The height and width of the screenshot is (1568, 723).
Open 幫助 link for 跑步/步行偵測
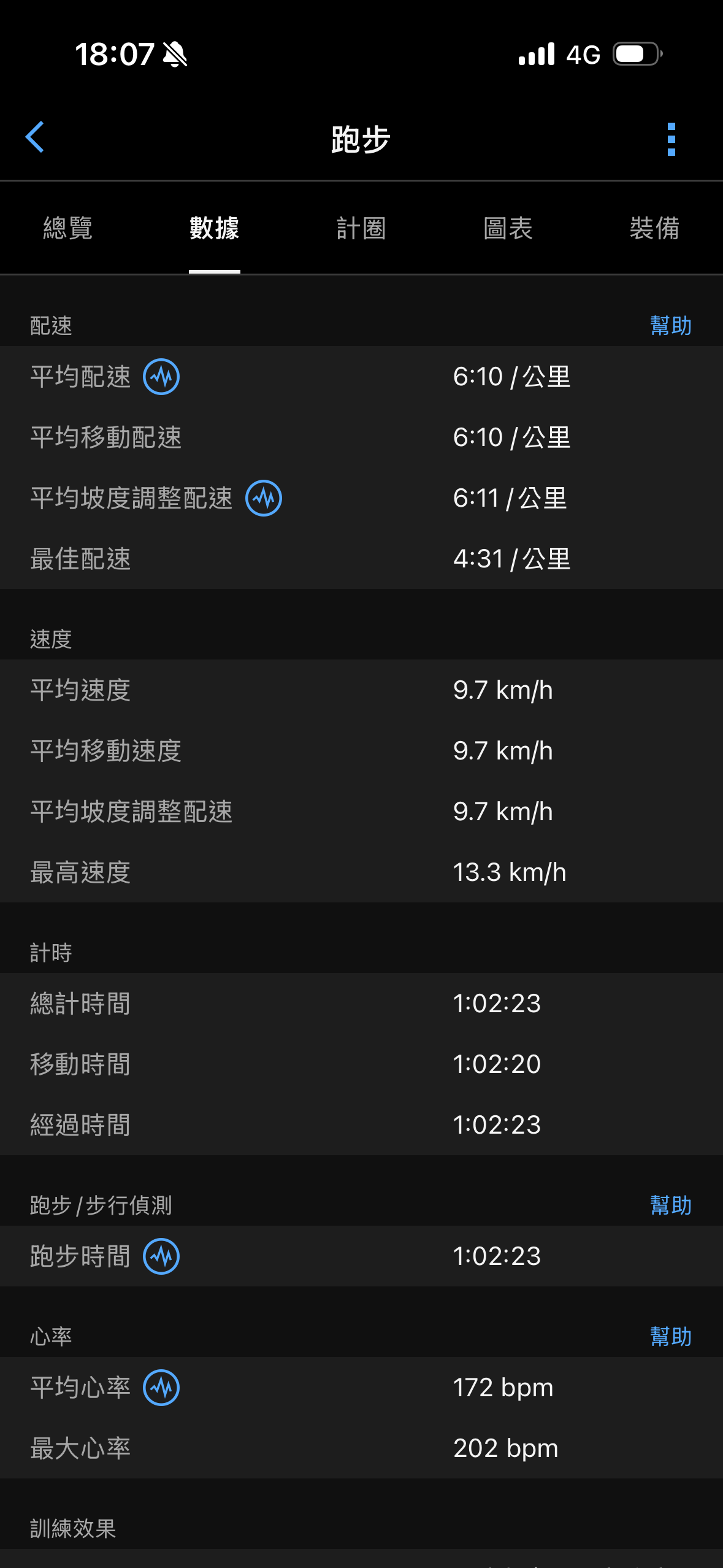coord(670,1205)
